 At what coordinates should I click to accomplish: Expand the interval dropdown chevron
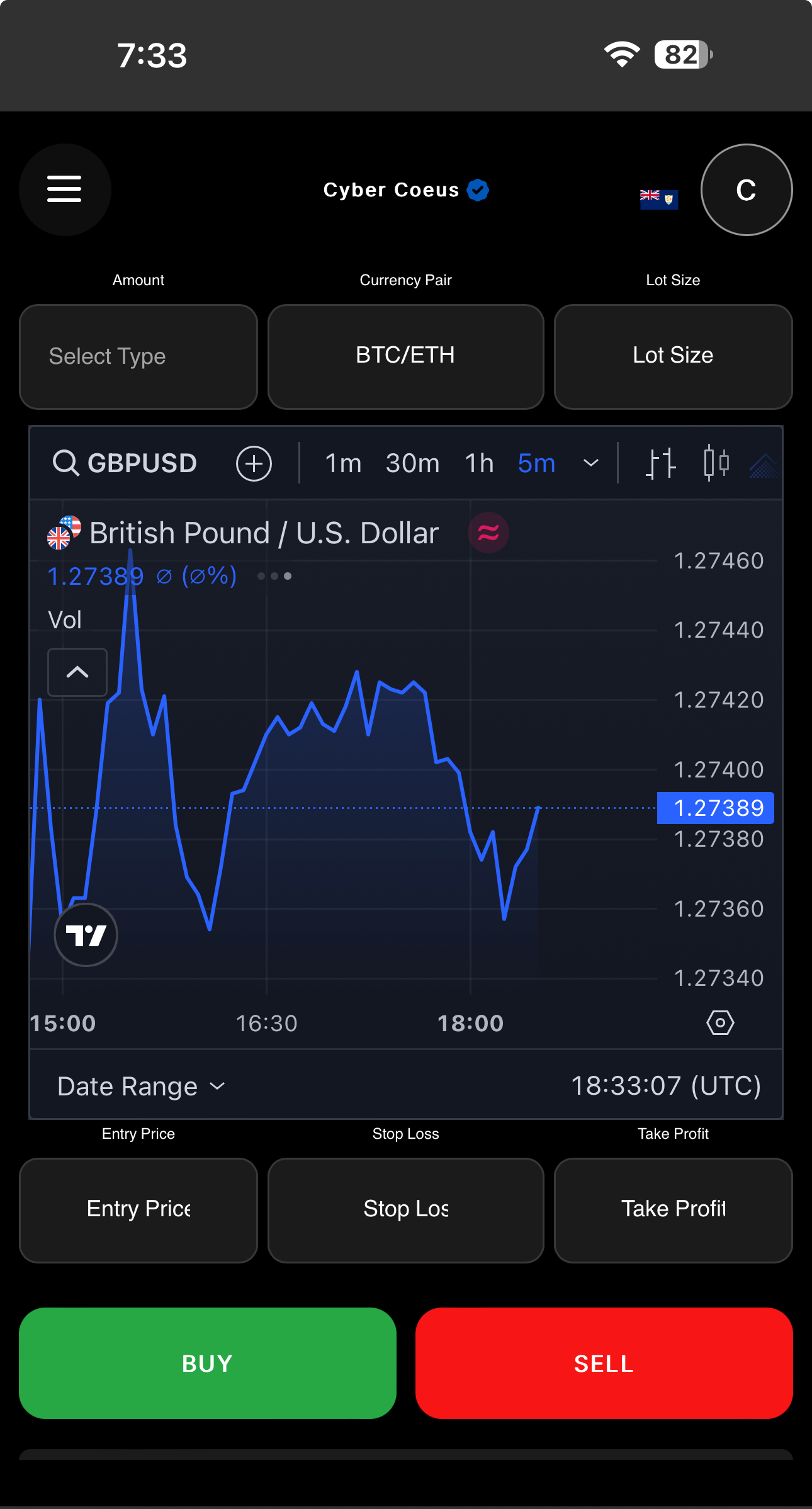coord(590,463)
